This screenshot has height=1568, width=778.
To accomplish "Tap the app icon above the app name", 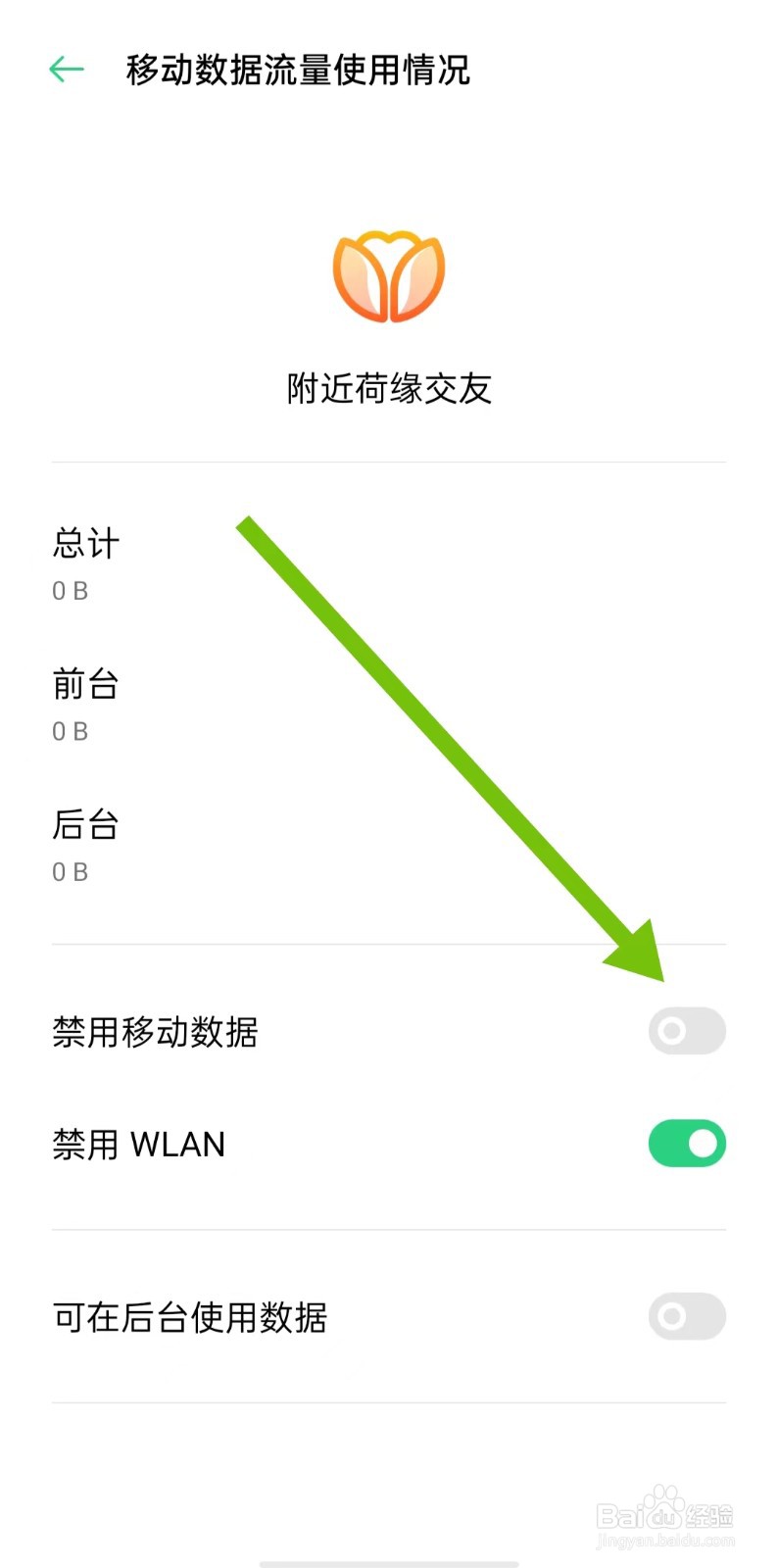I will [x=388, y=276].
